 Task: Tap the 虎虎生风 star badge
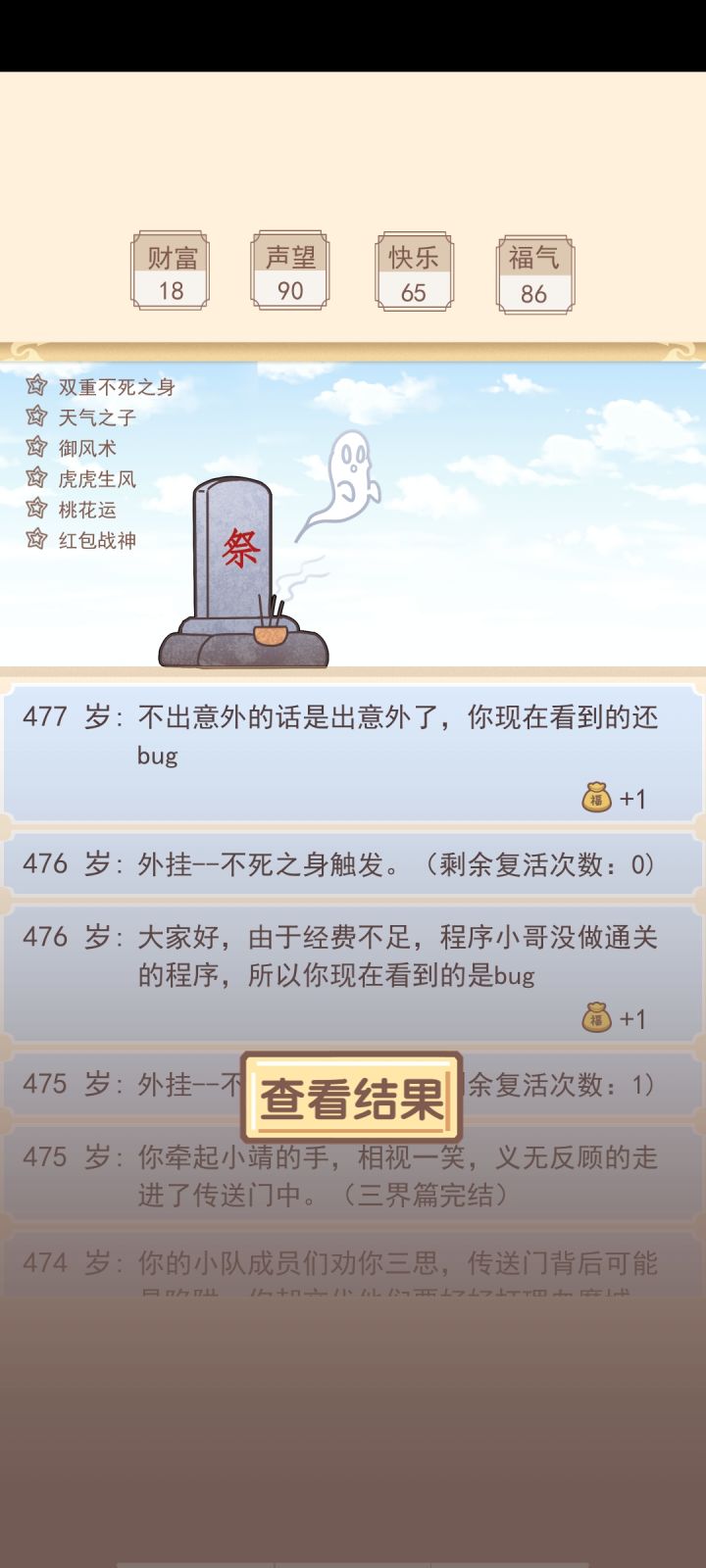35,479
